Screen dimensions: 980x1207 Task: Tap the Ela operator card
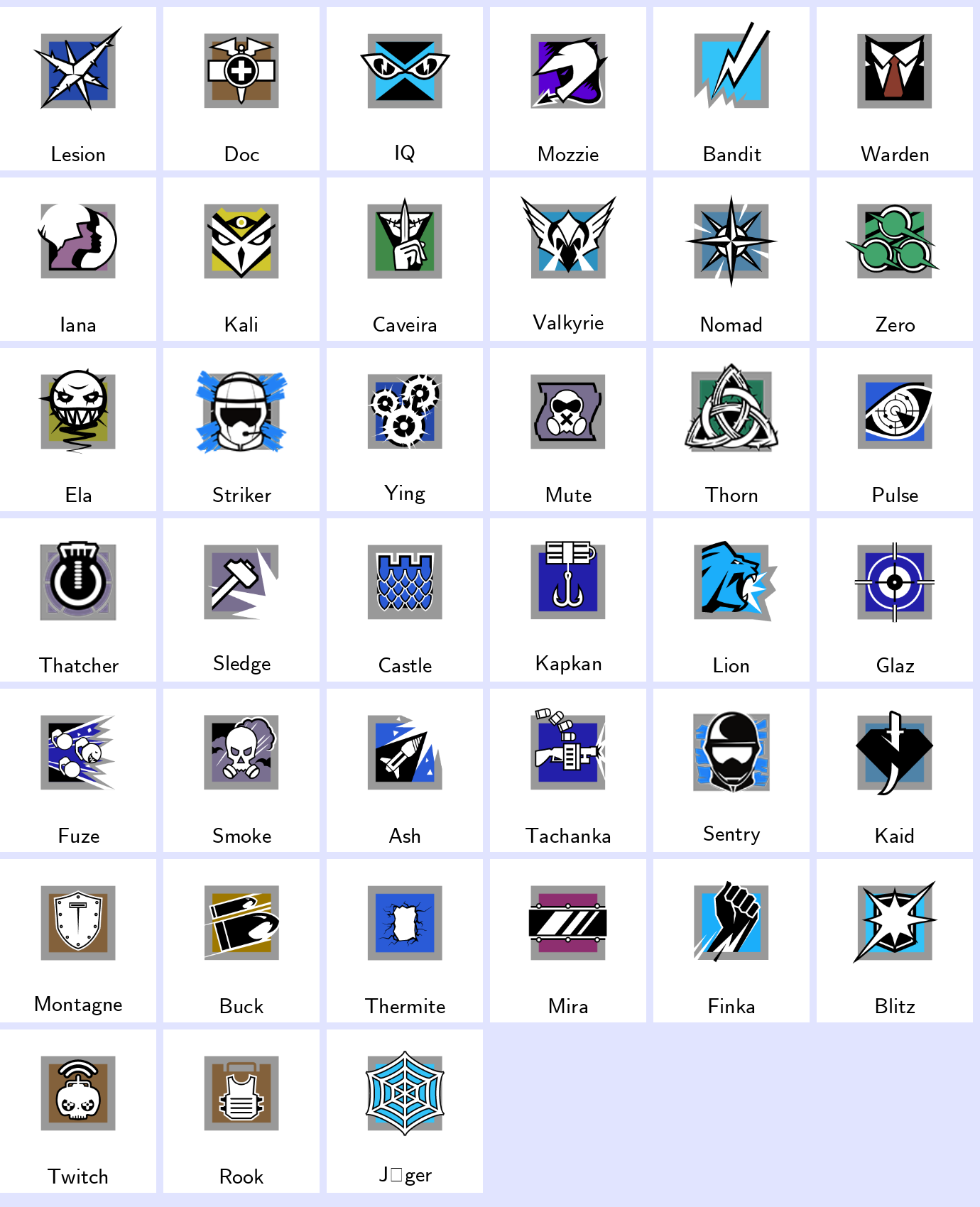(x=78, y=430)
